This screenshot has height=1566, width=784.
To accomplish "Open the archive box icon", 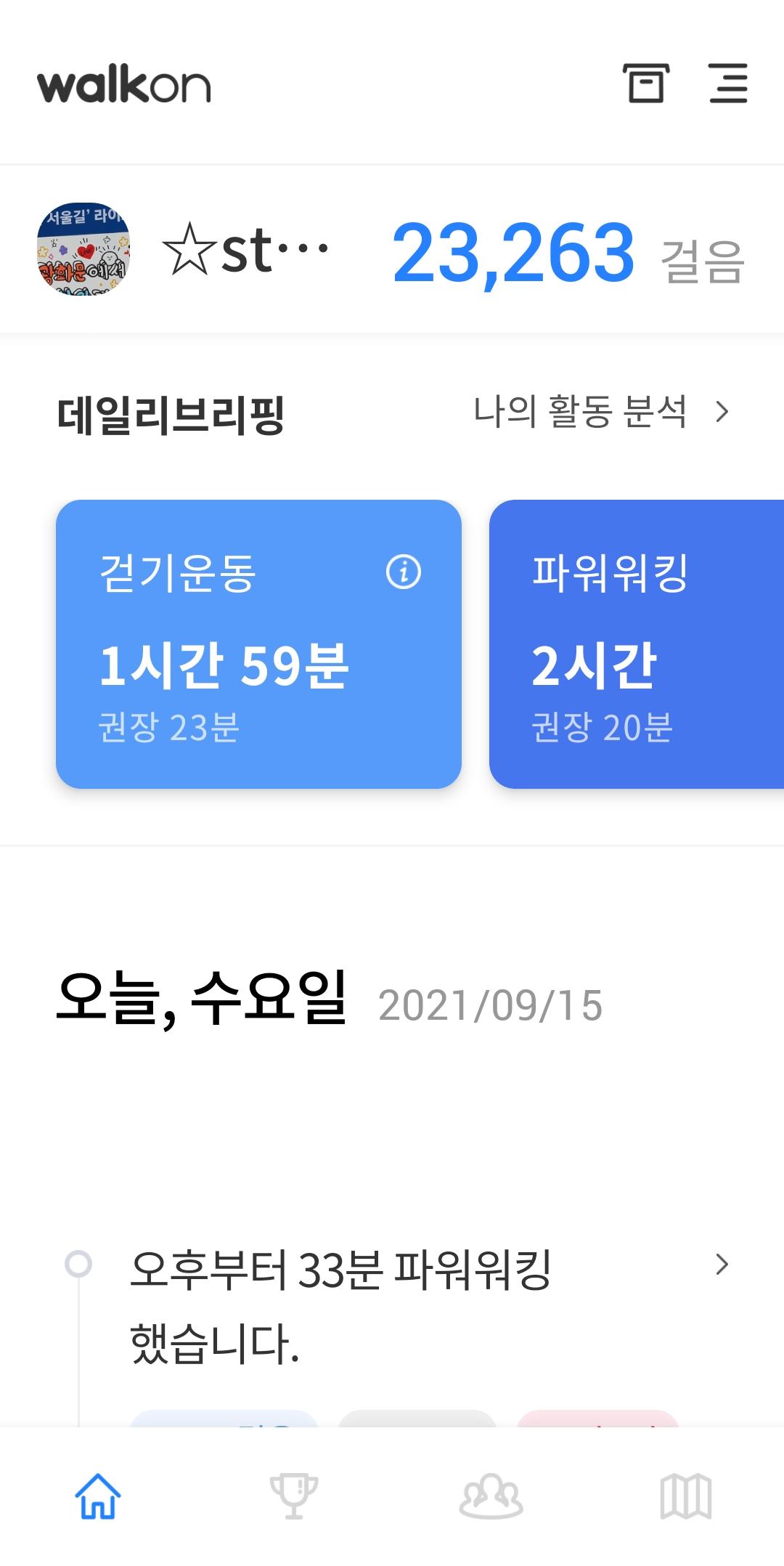I will 645,84.
